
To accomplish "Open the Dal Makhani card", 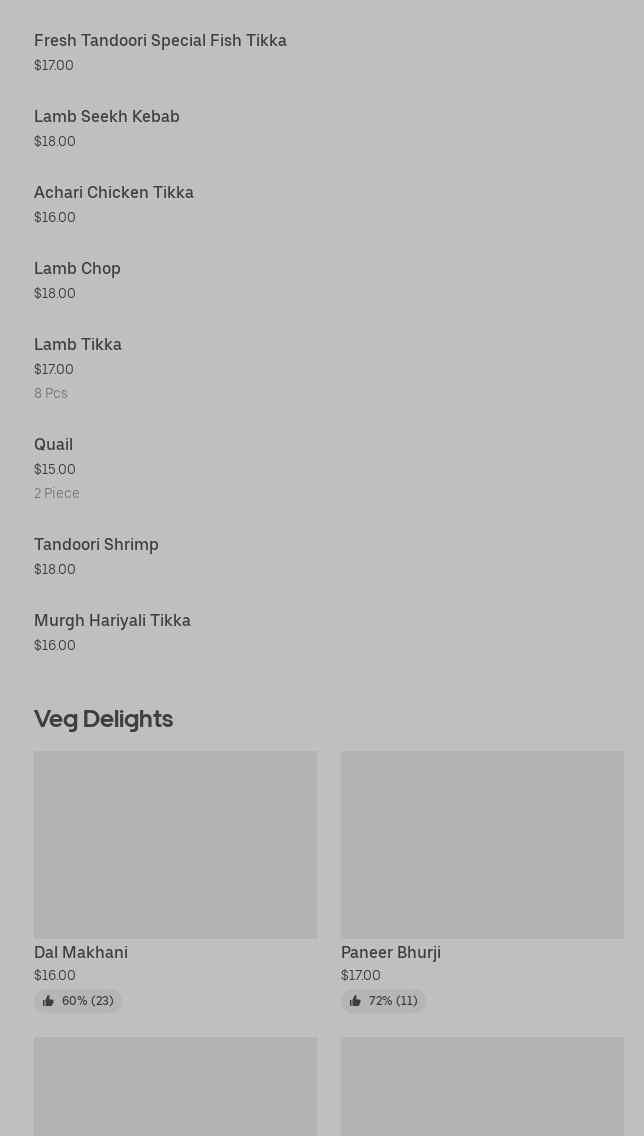I will (175, 881).
